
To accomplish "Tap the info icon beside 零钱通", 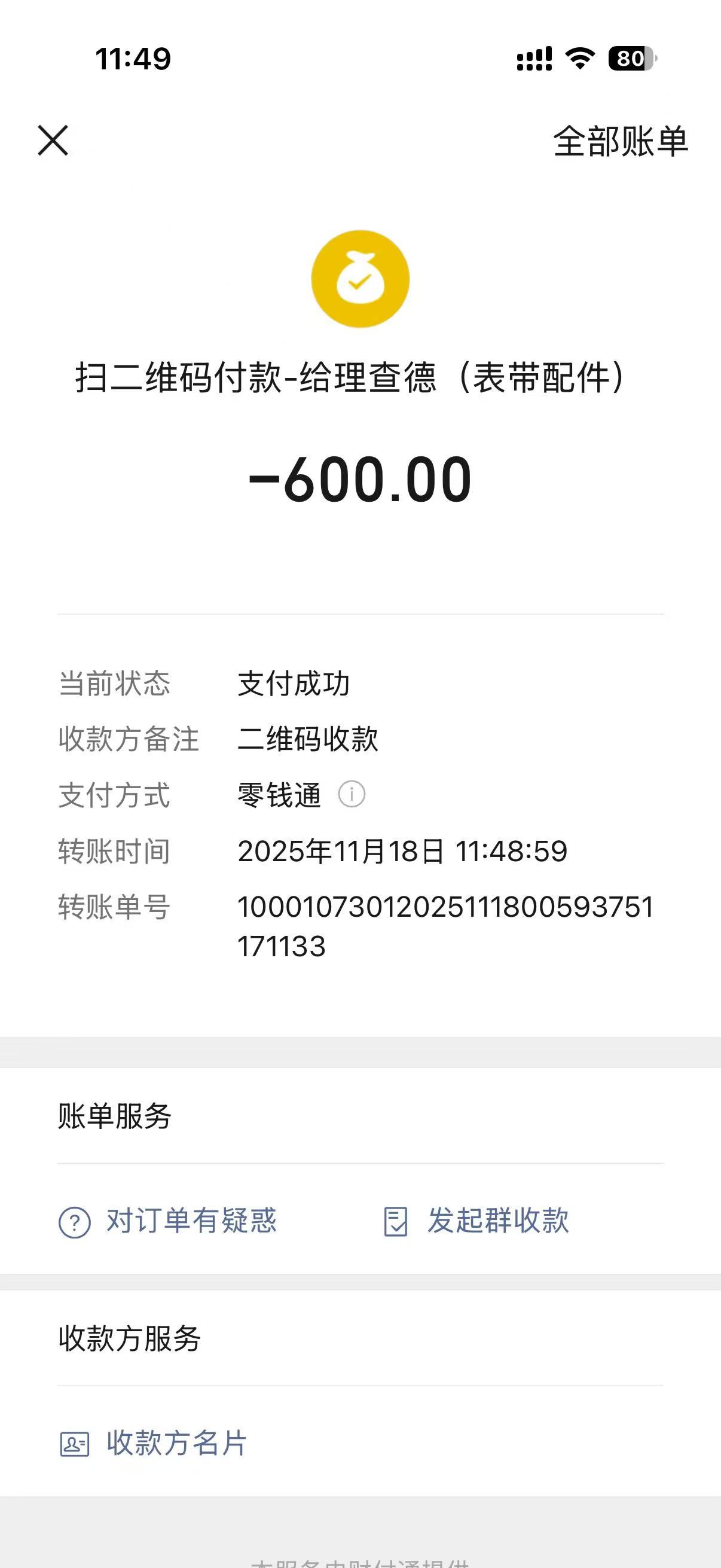I will (x=352, y=794).
